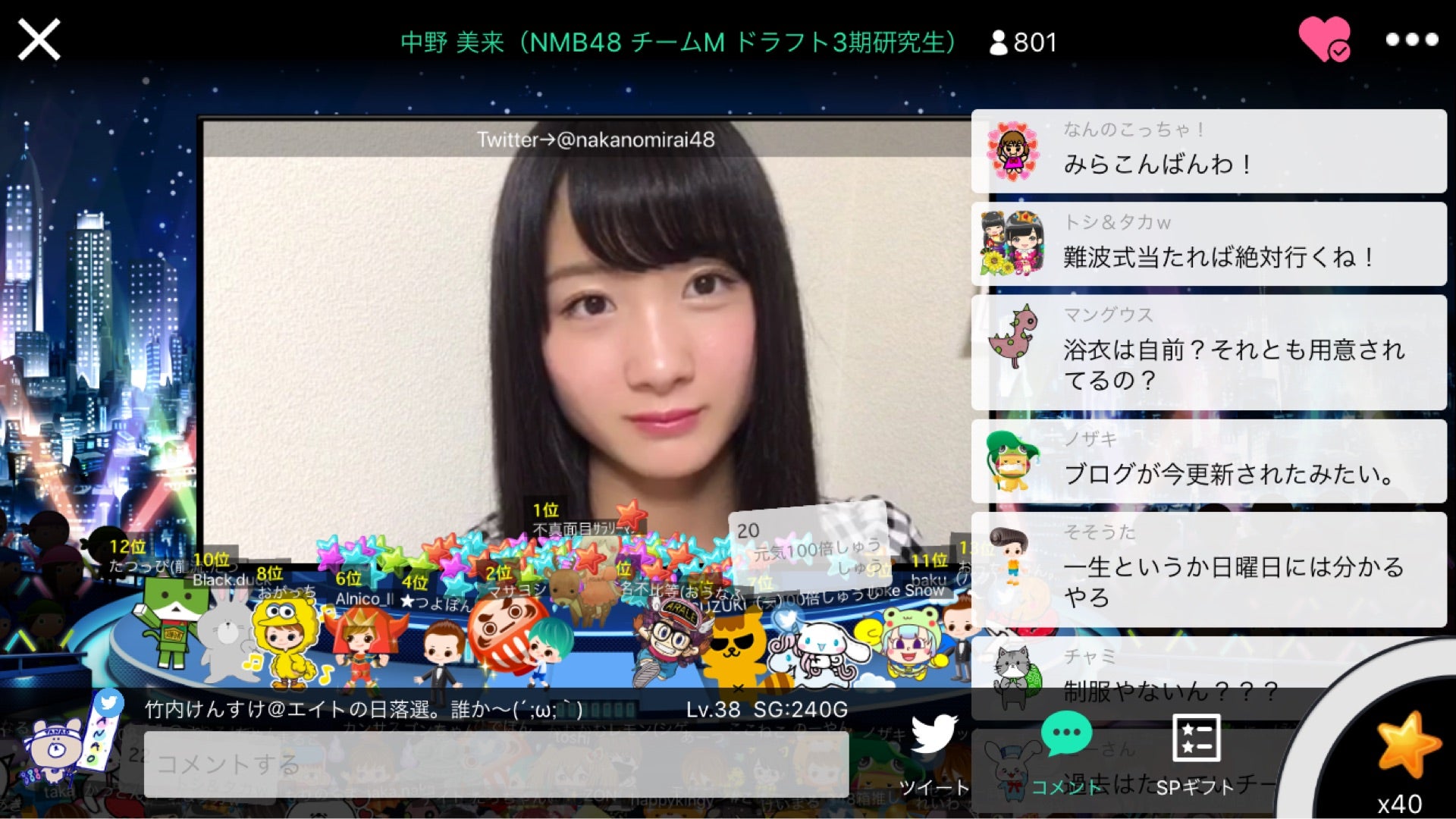Tap そそうた's comment row
This screenshot has height=819, width=1456.
(x=1209, y=570)
